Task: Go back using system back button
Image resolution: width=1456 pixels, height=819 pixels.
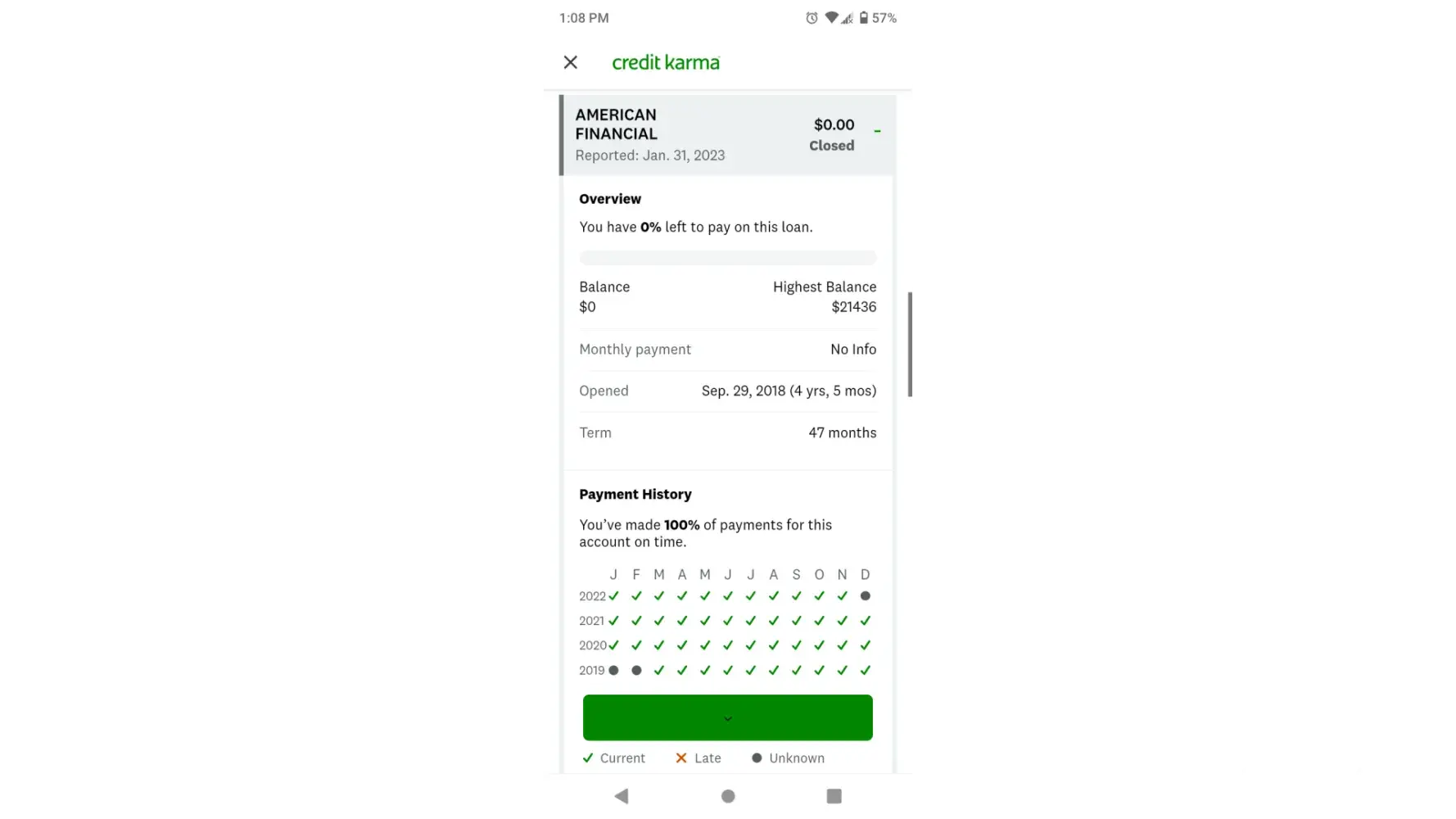Action: click(x=622, y=796)
